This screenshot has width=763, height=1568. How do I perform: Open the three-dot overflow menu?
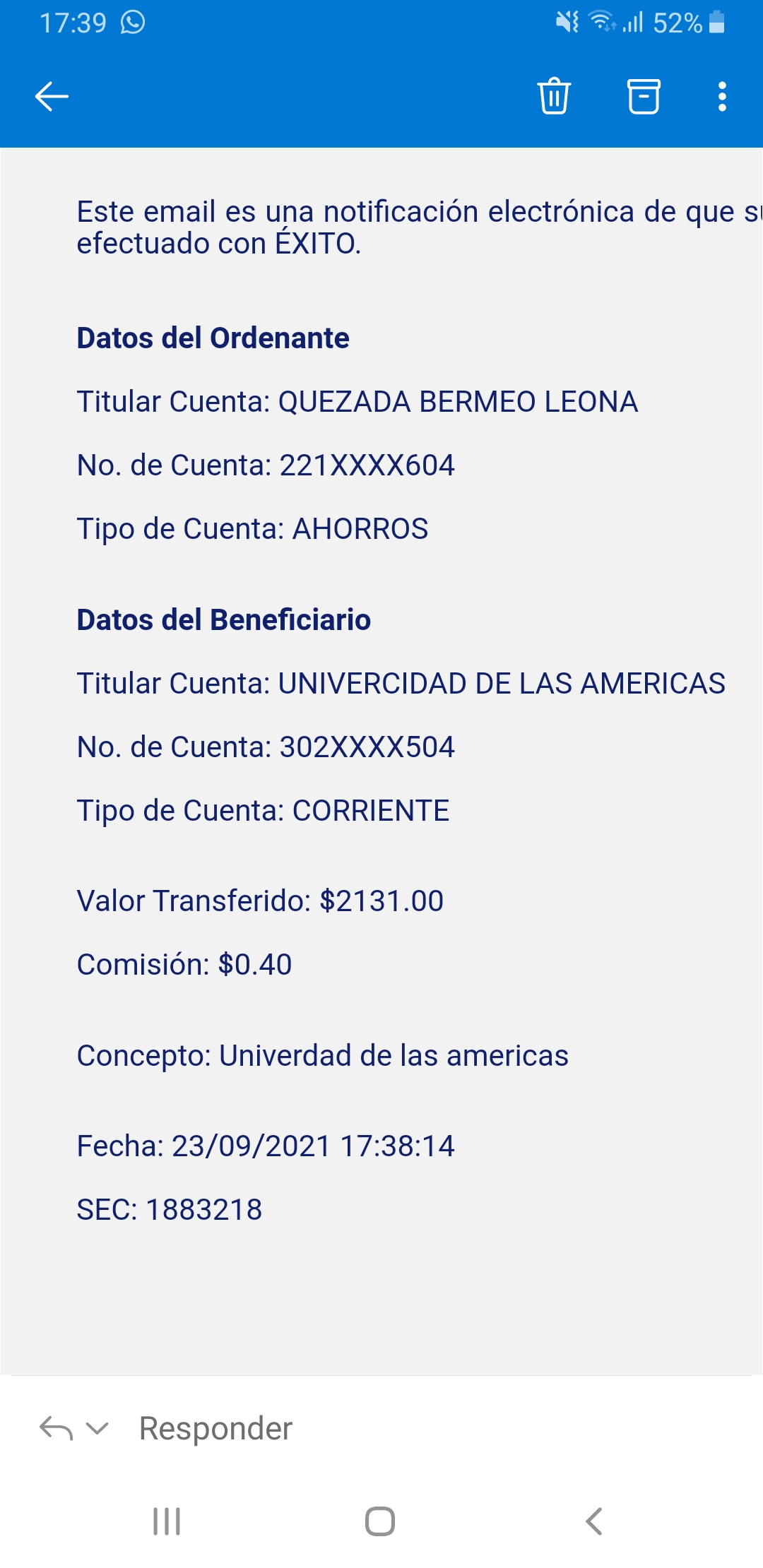722,96
